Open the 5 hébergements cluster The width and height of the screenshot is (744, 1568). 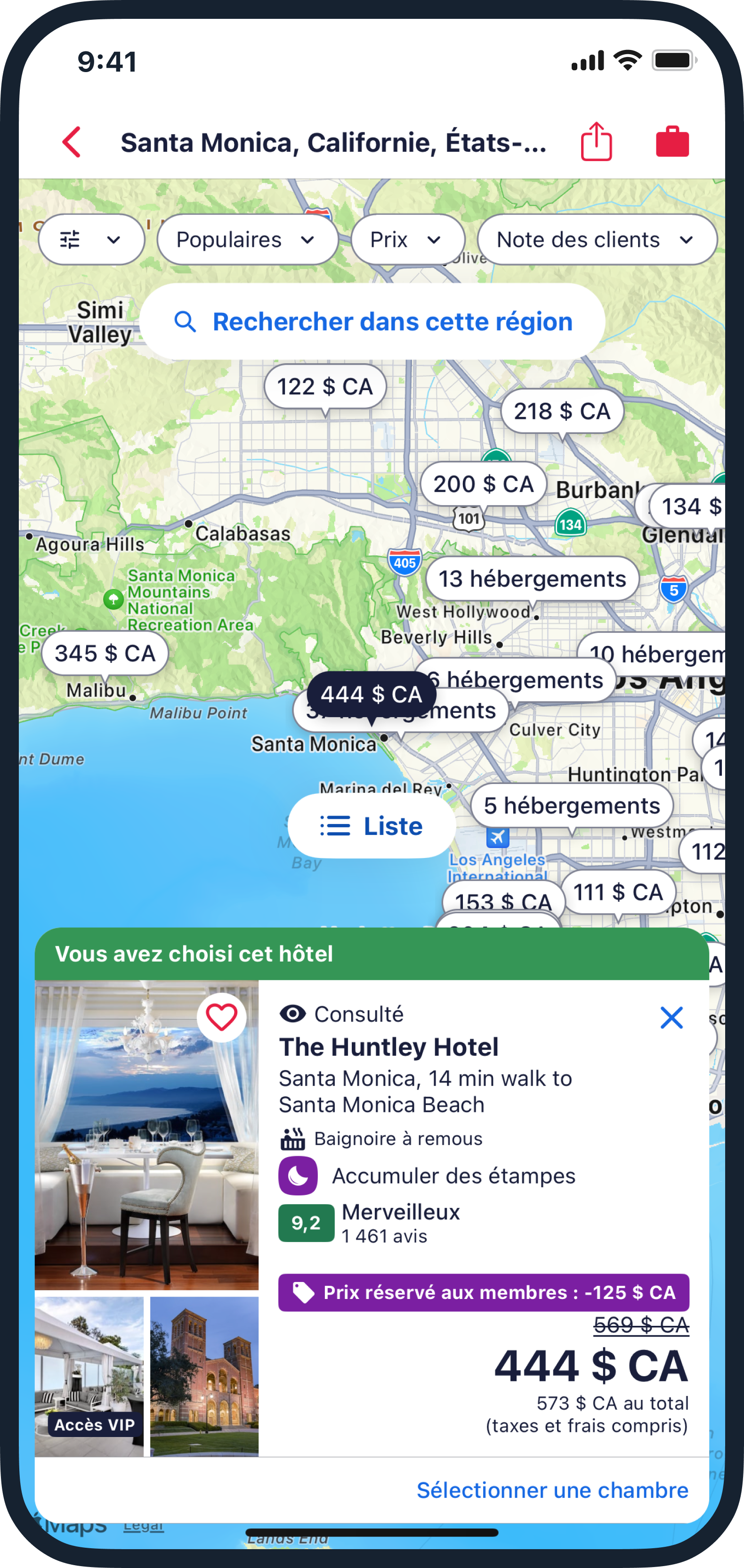pyautogui.click(x=571, y=805)
